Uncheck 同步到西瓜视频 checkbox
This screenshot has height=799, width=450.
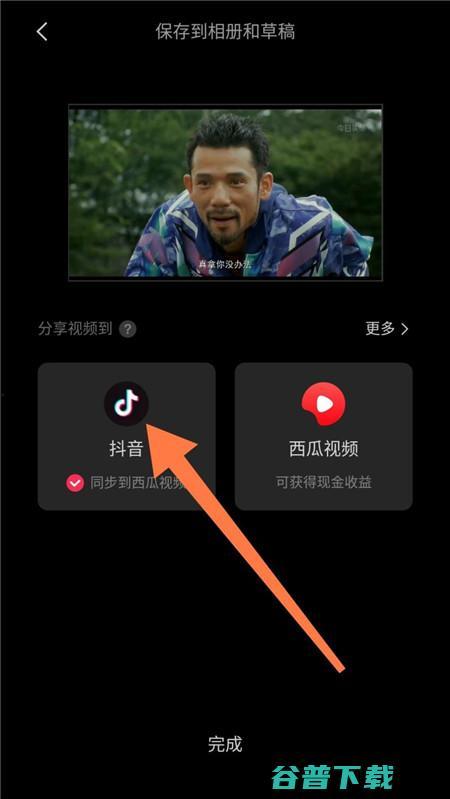[x=75, y=483]
